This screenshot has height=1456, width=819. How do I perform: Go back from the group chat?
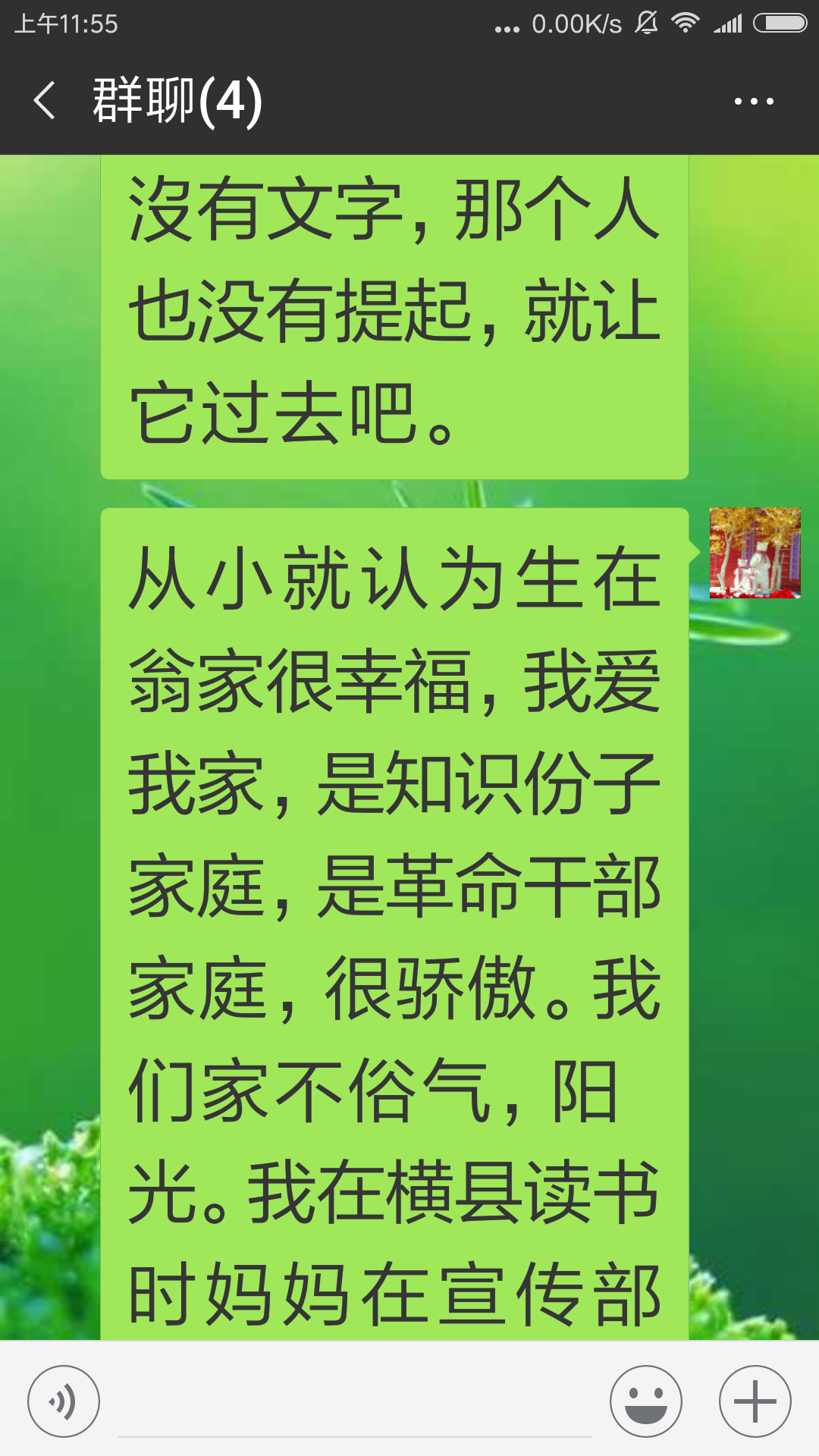[x=45, y=101]
